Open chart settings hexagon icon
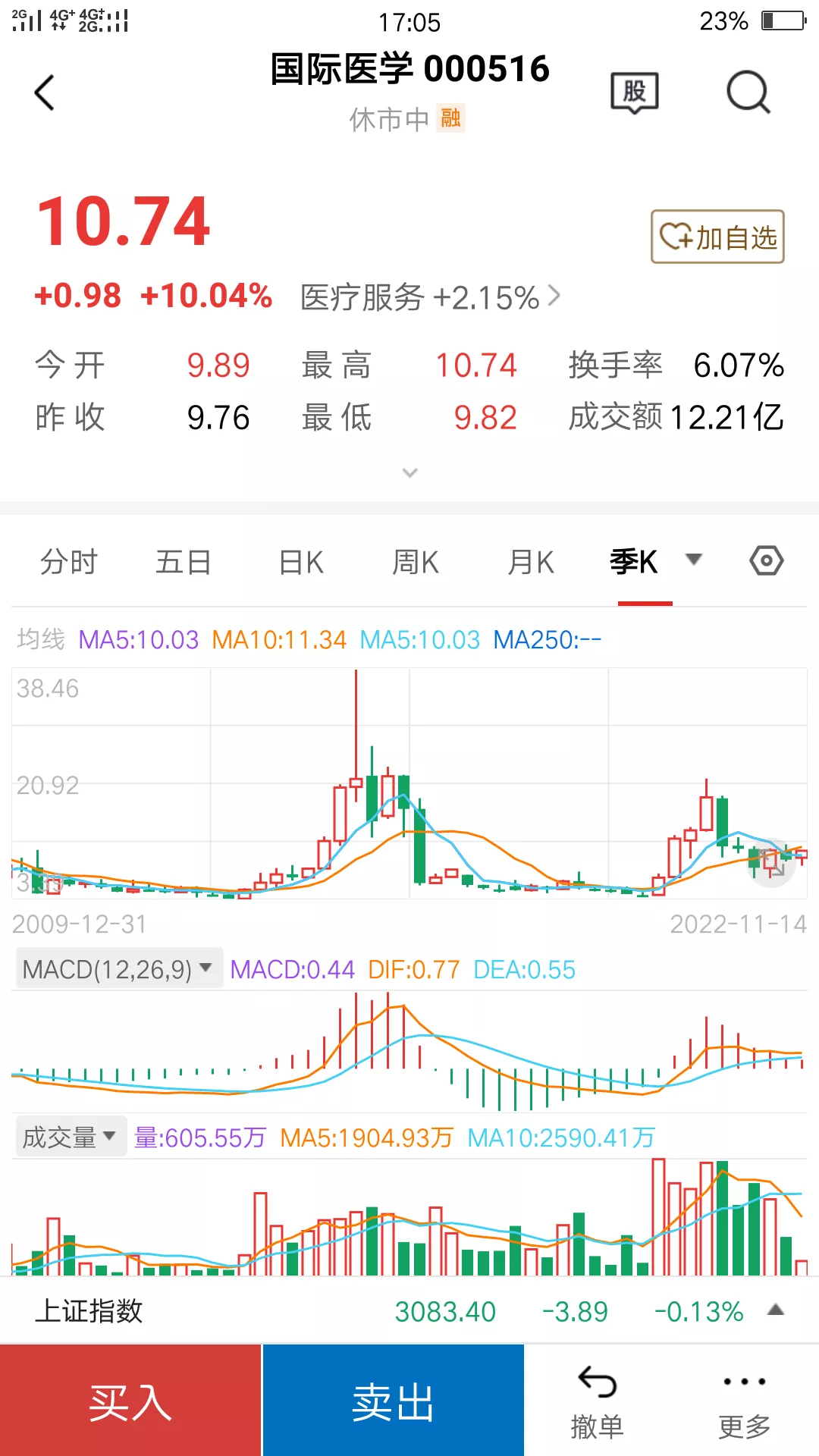Screen dimensions: 819x1456 [x=767, y=561]
